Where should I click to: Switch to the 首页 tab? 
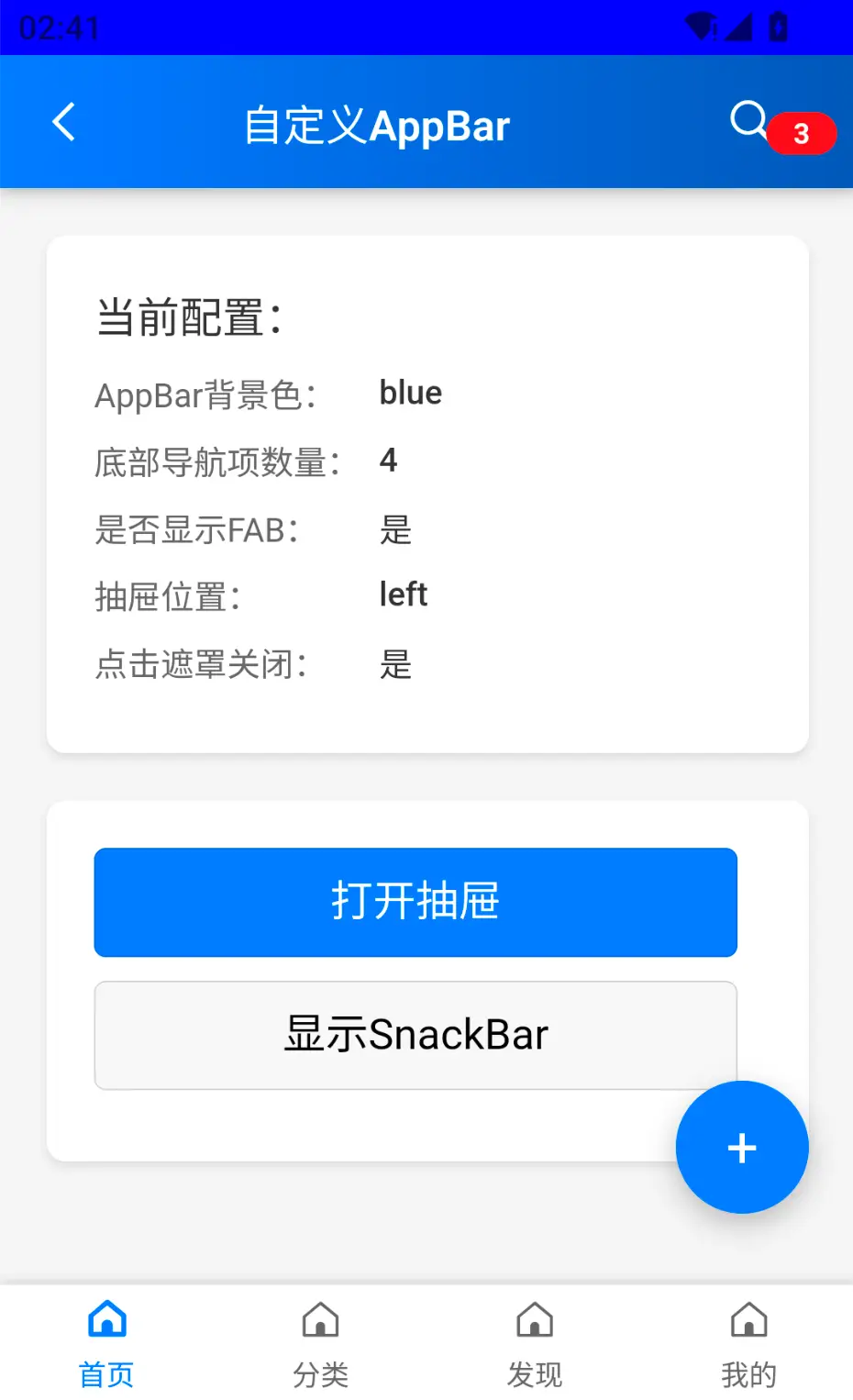pyautogui.click(x=106, y=1342)
